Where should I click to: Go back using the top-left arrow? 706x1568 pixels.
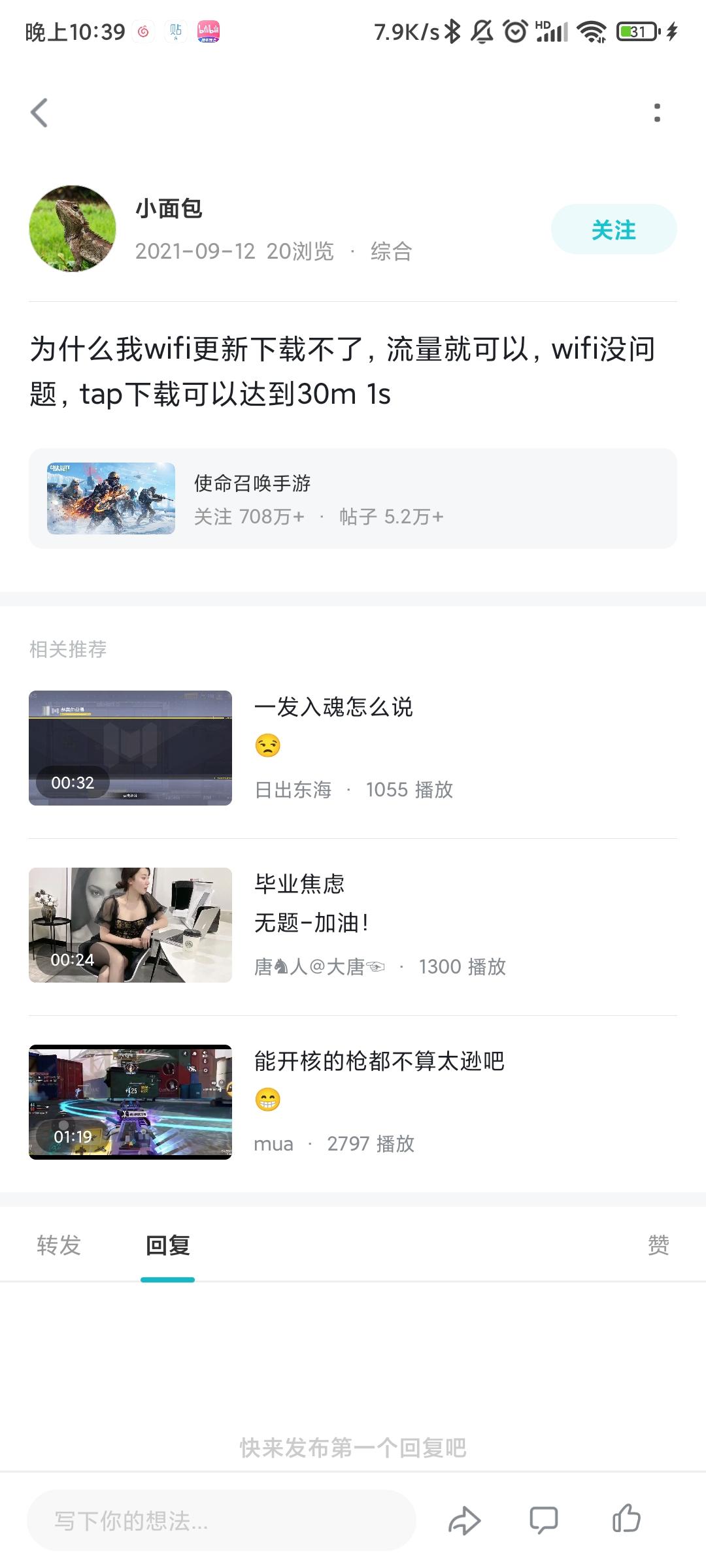tap(39, 113)
